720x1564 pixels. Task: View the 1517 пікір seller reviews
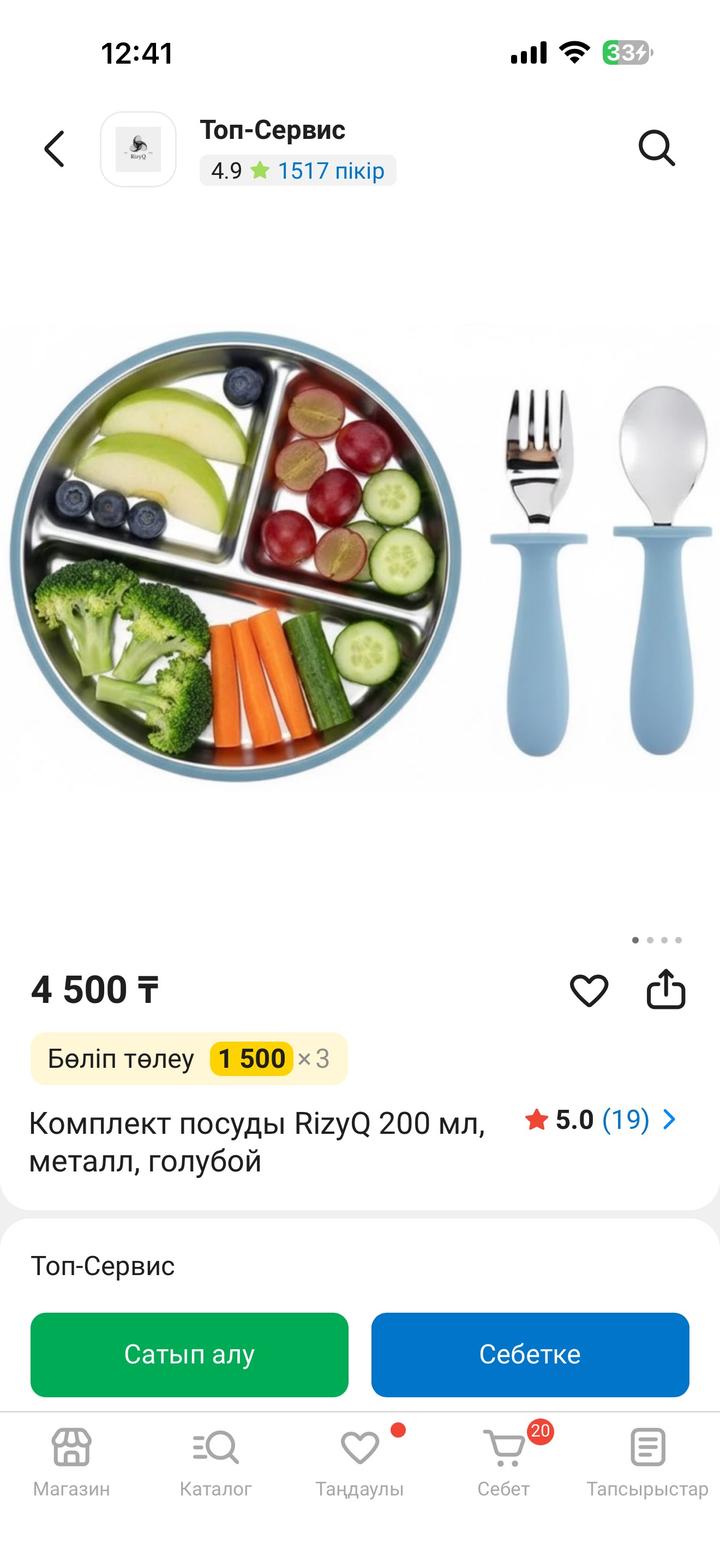(330, 171)
